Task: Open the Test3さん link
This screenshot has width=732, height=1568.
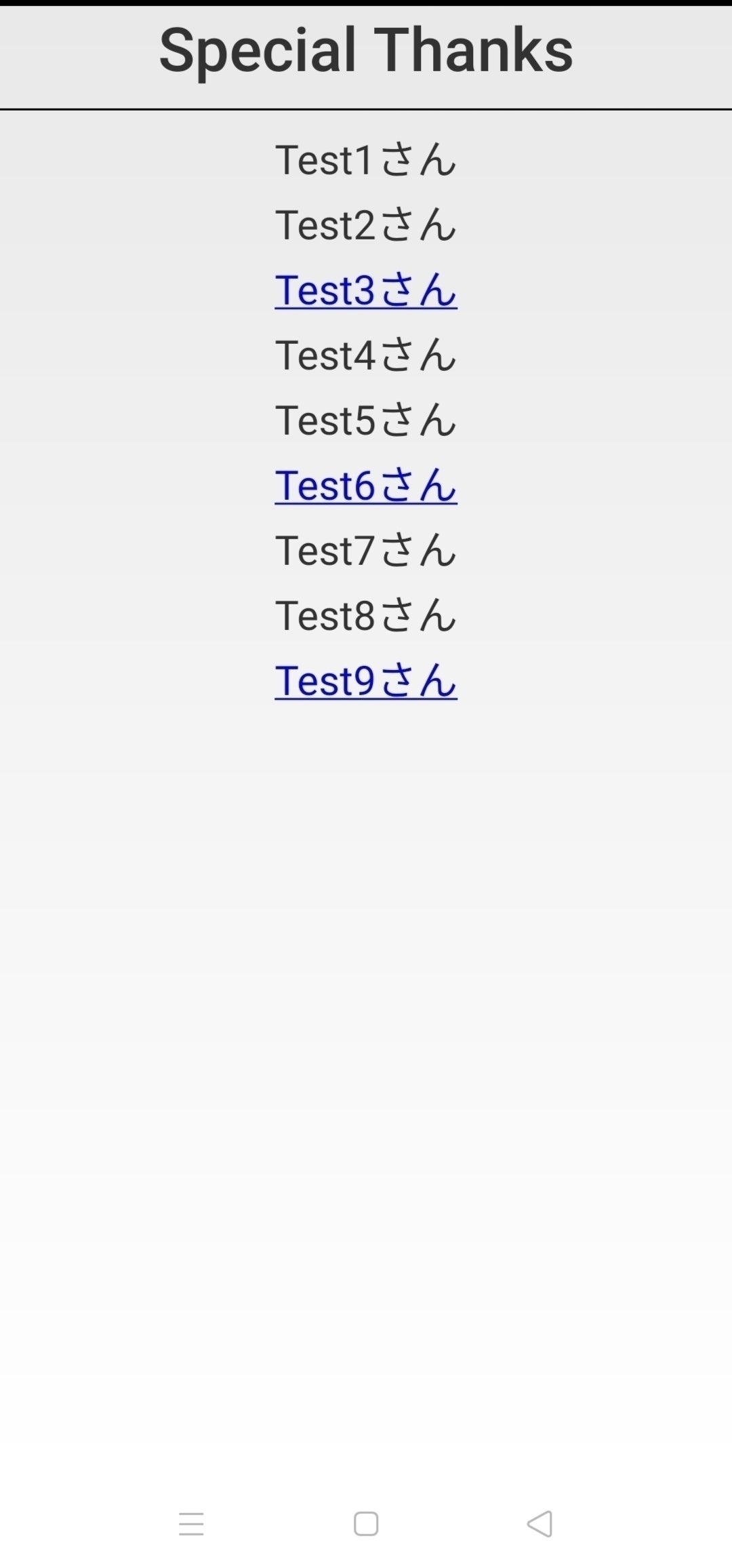Action: pyautogui.click(x=366, y=291)
